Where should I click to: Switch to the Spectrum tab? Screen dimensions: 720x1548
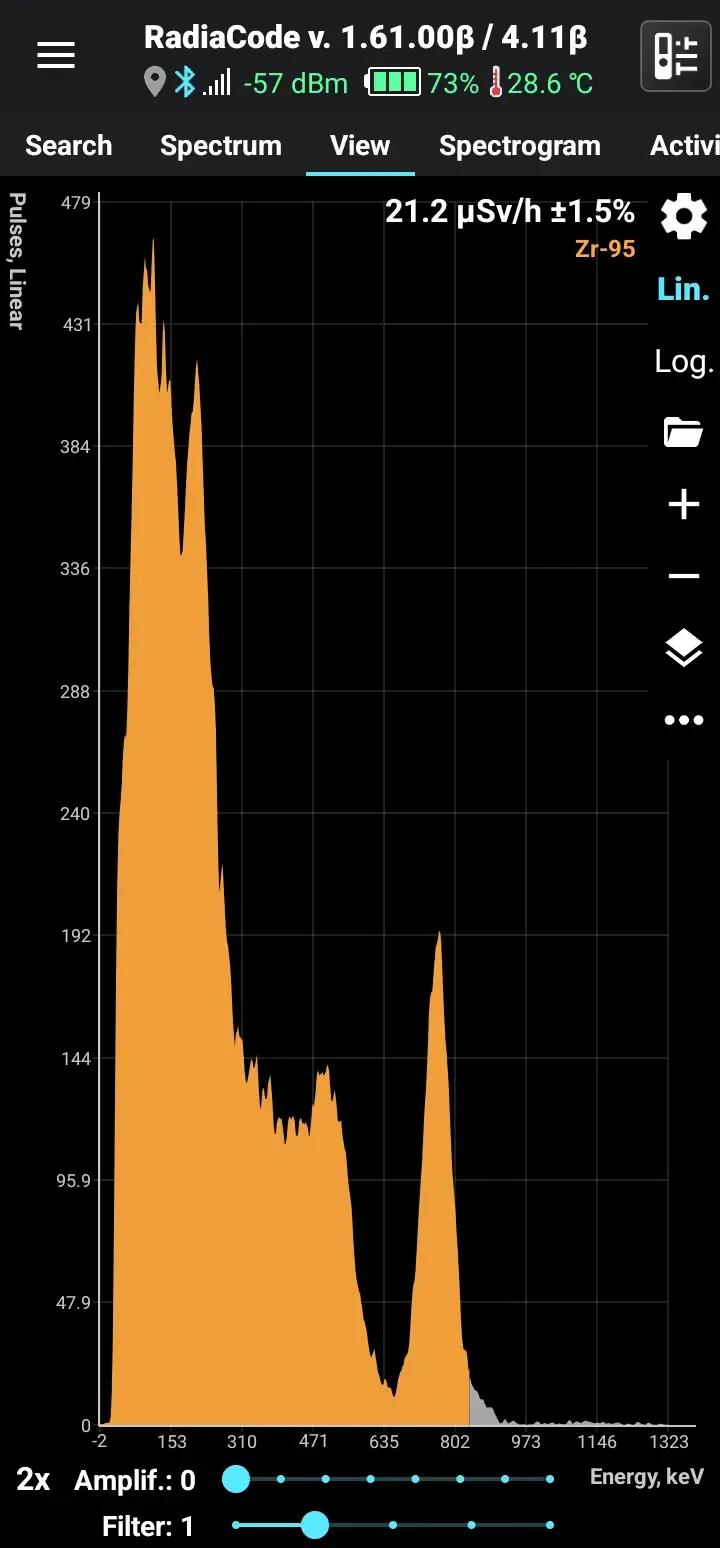point(221,146)
